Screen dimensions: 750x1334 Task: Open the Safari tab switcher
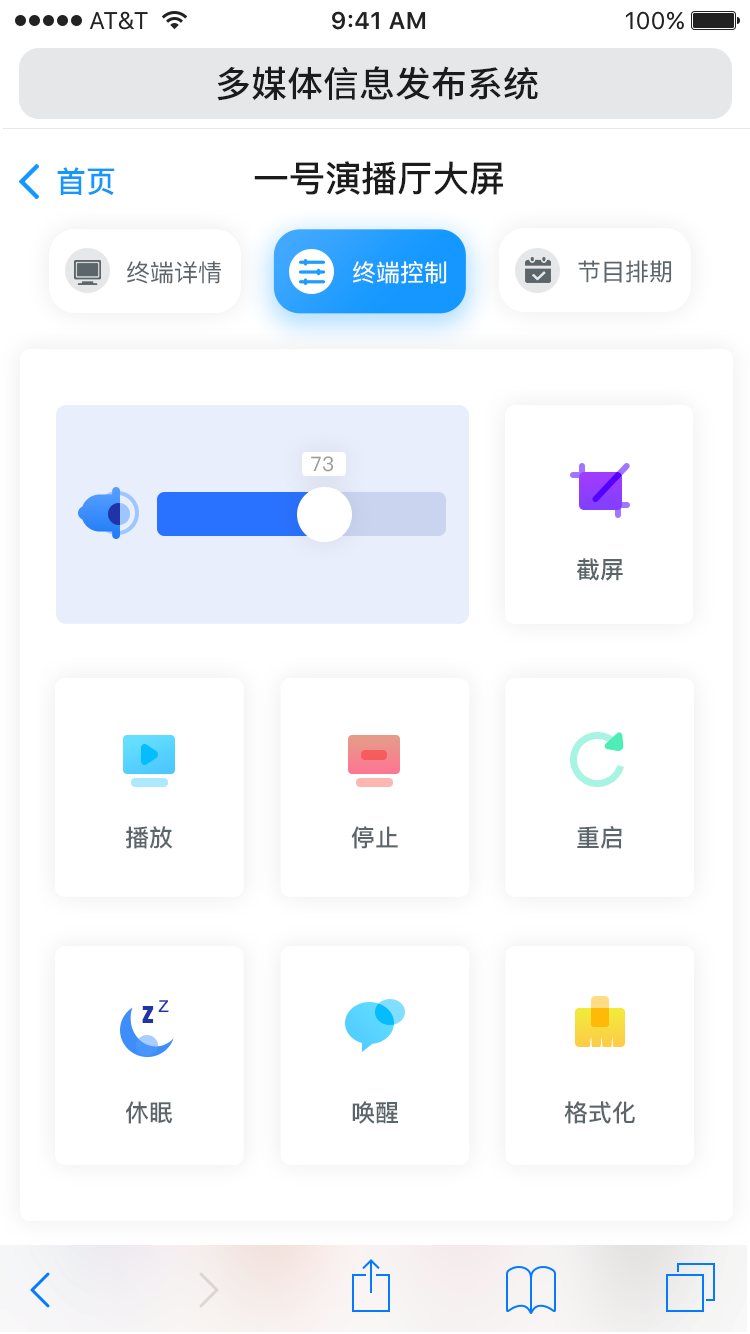[688, 1288]
